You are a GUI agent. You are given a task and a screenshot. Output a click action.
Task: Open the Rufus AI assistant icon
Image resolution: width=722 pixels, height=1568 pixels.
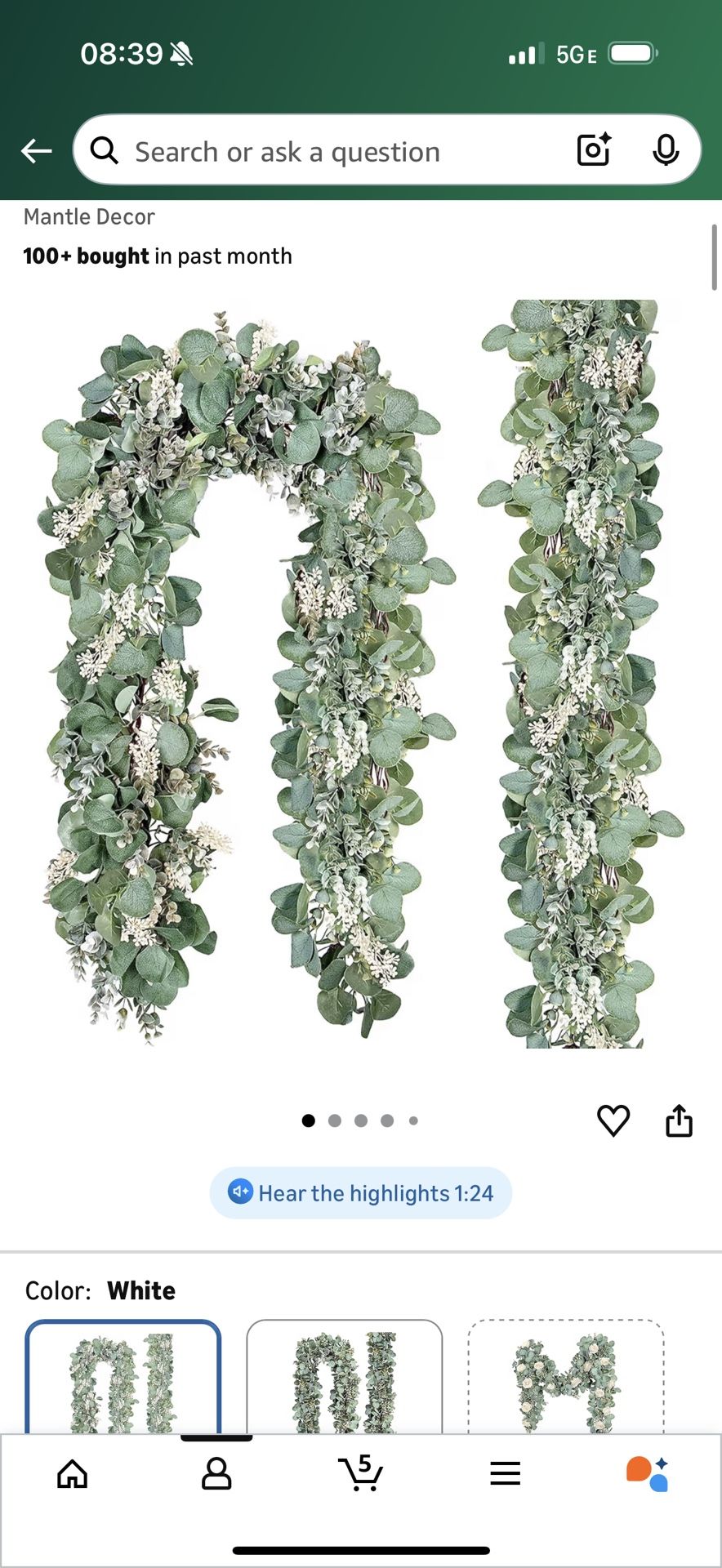pos(649,1473)
